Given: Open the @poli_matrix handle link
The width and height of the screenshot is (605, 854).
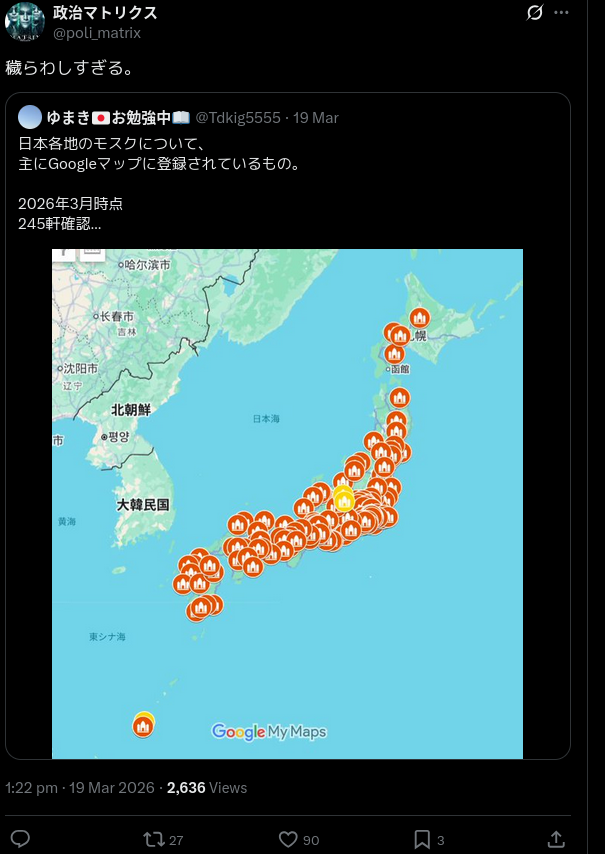Looking at the screenshot, I should click(x=97, y=33).
